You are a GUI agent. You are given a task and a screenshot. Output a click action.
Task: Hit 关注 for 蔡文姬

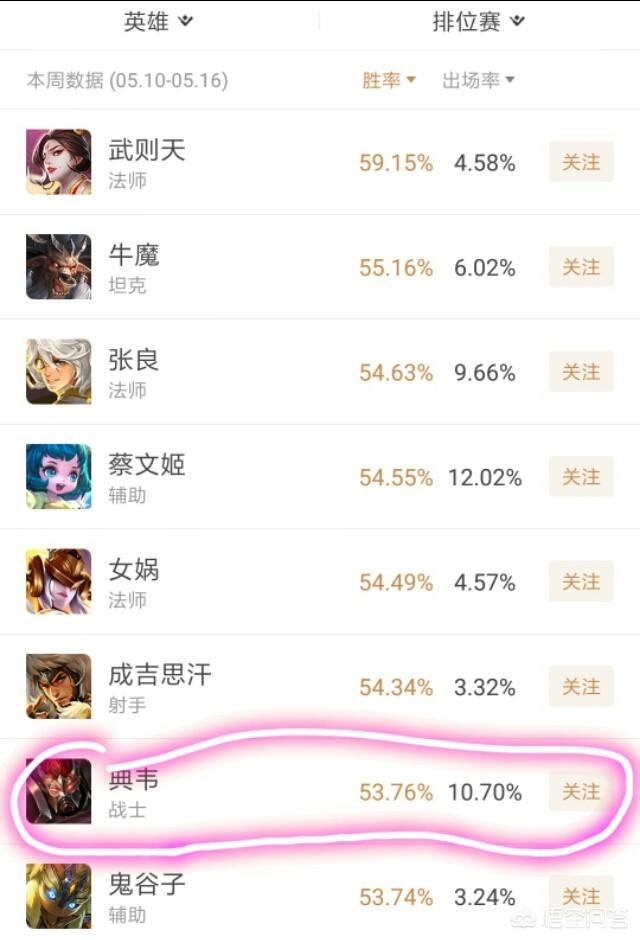[x=580, y=477]
